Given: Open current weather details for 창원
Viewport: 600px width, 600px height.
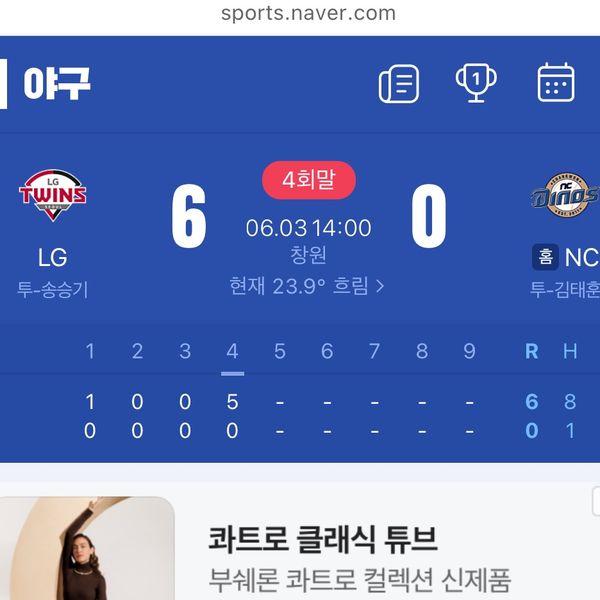Looking at the screenshot, I should click(x=307, y=286).
